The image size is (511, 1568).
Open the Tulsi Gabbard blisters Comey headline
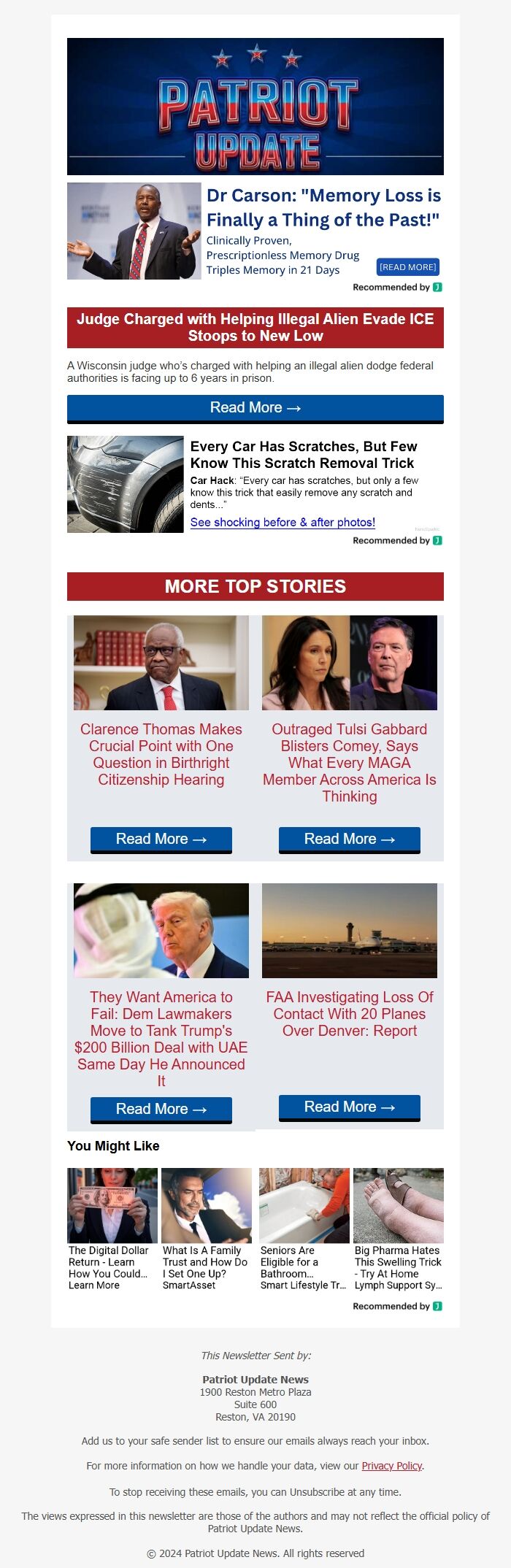click(x=349, y=762)
